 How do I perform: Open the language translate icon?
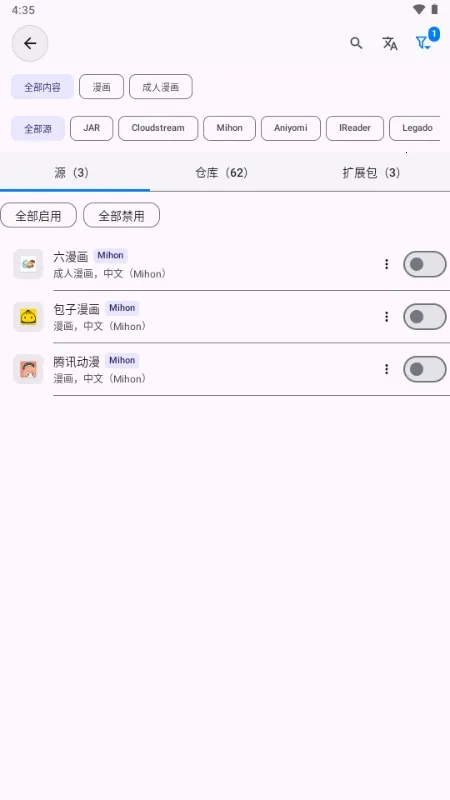(x=390, y=43)
